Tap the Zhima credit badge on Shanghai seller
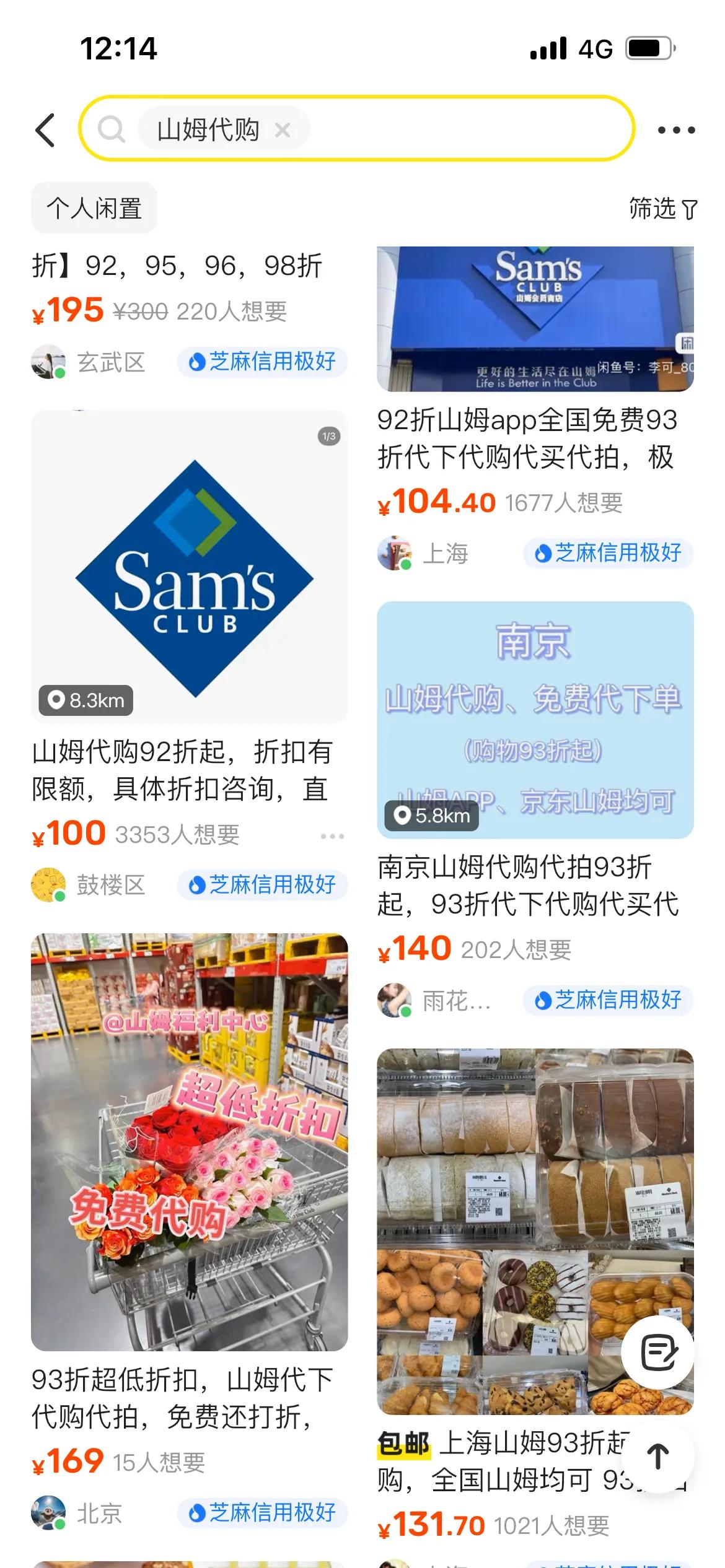Image resolution: width=725 pixels, height=1568 pixels. [x=608, y=553]
